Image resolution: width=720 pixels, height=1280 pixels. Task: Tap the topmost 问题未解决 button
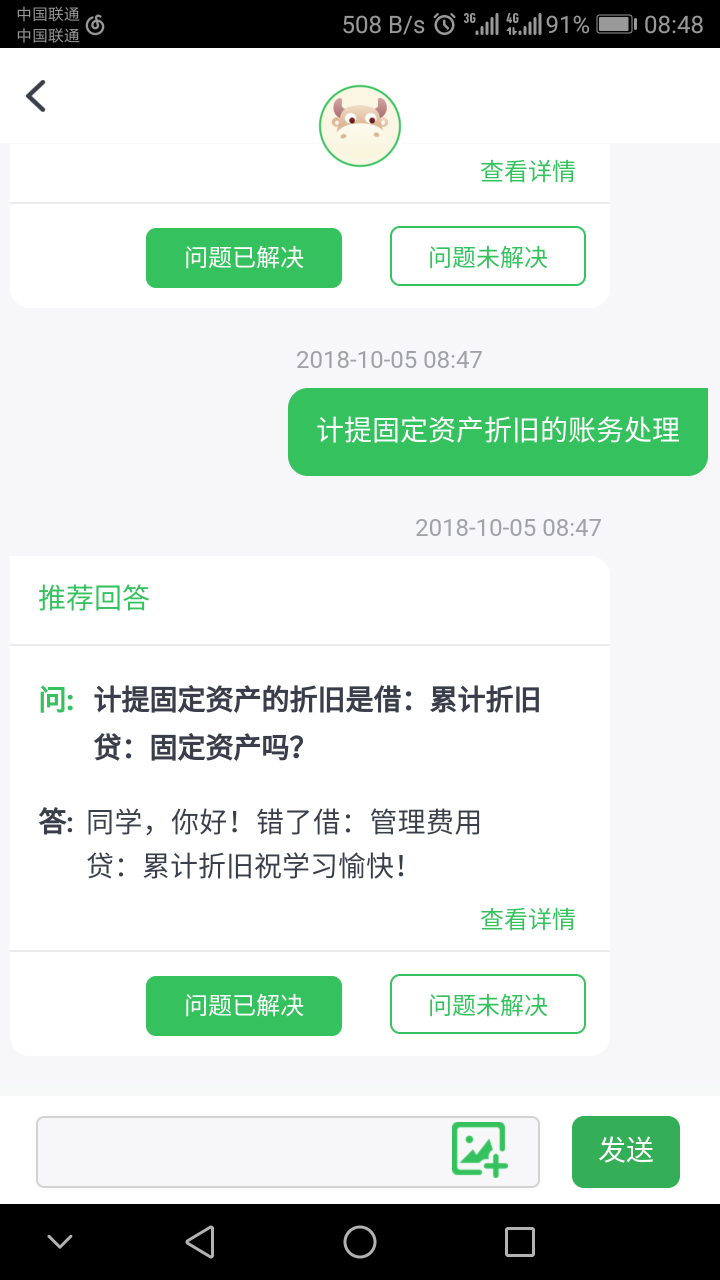(x=487, y=256)
